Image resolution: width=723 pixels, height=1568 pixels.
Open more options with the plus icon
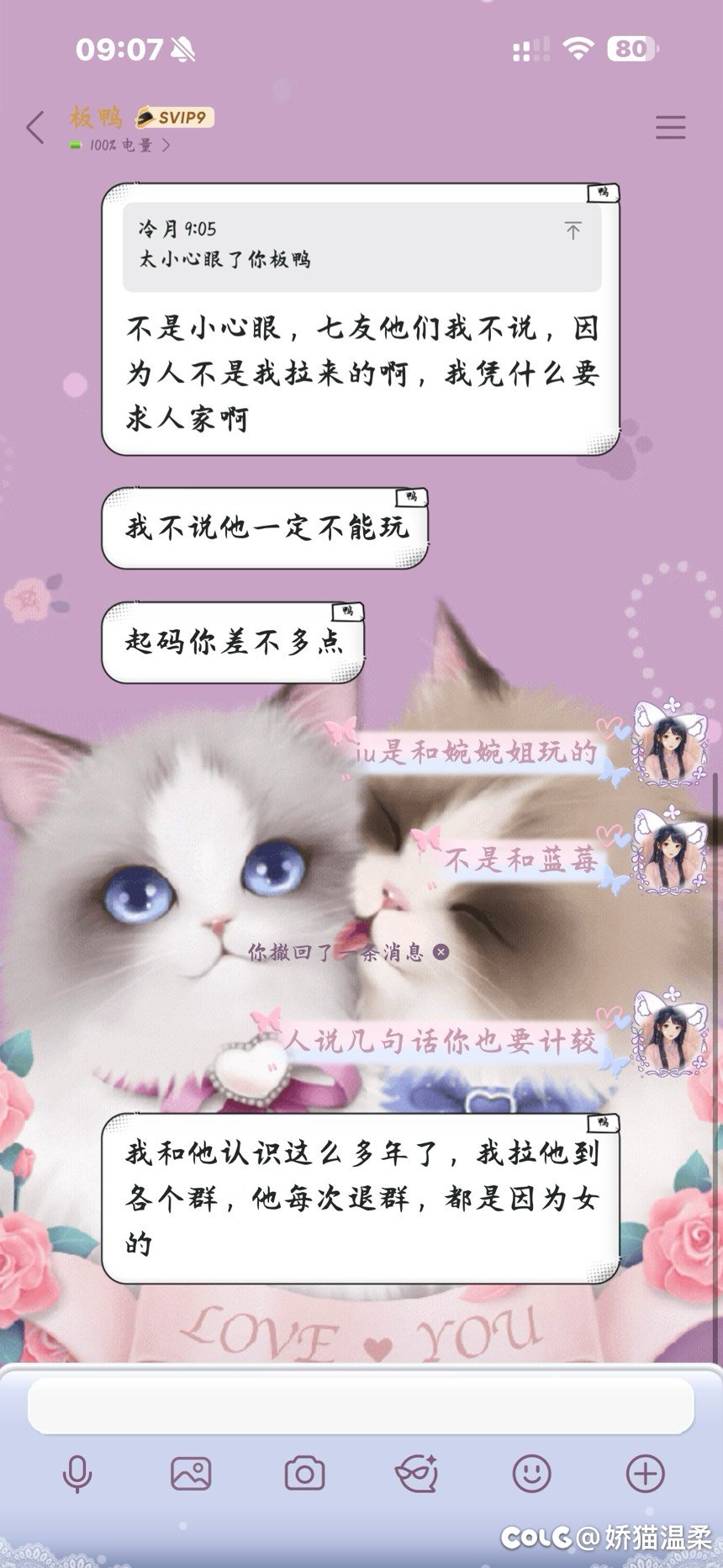[x=645, y=1474]
